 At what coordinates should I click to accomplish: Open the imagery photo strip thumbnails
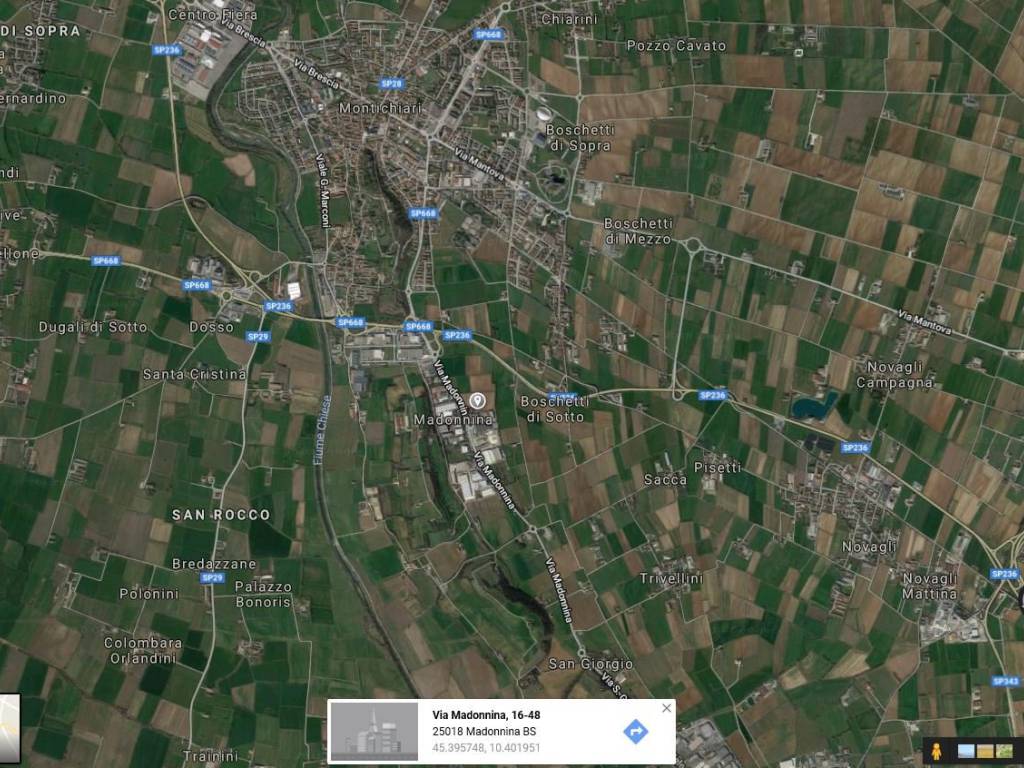pos(985,752)
